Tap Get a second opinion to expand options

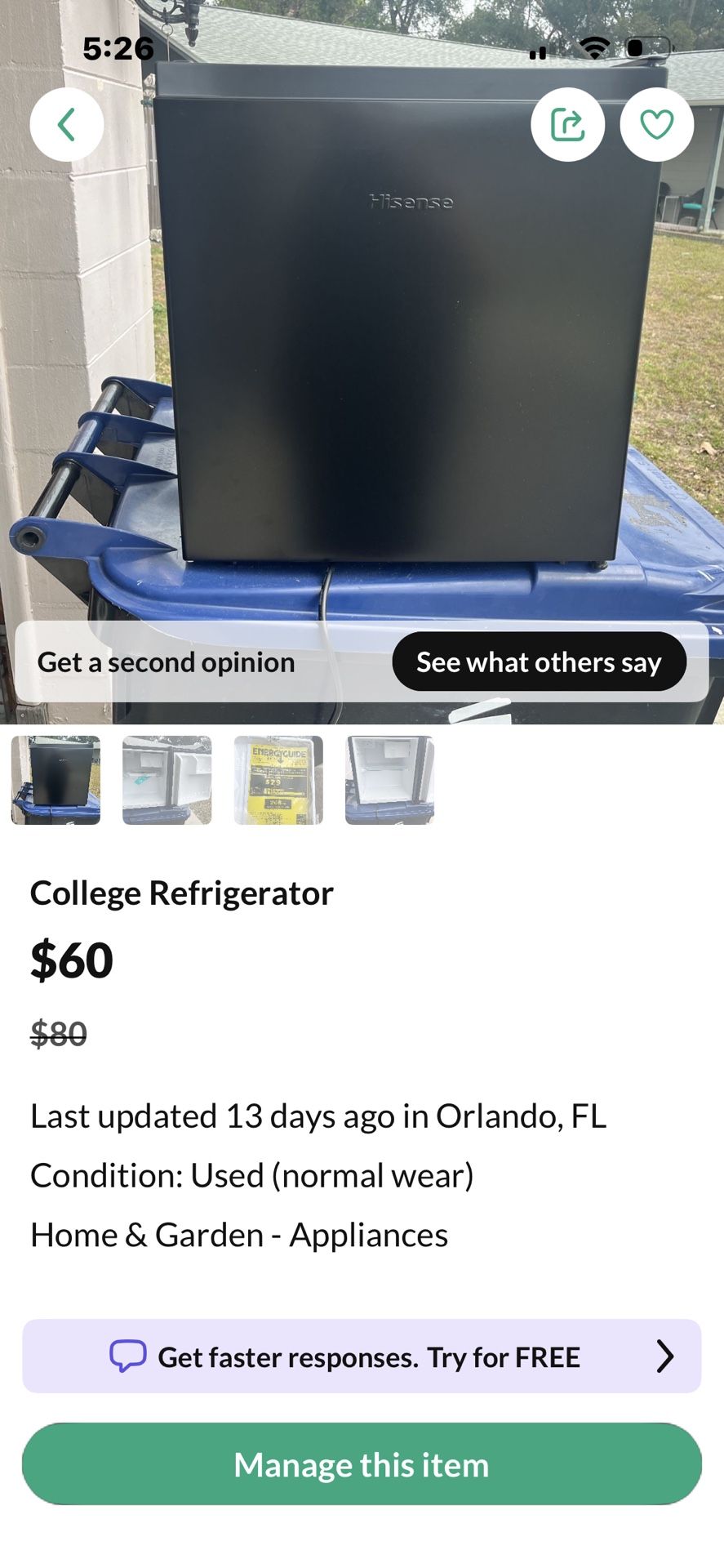click(x=165, y=661)
